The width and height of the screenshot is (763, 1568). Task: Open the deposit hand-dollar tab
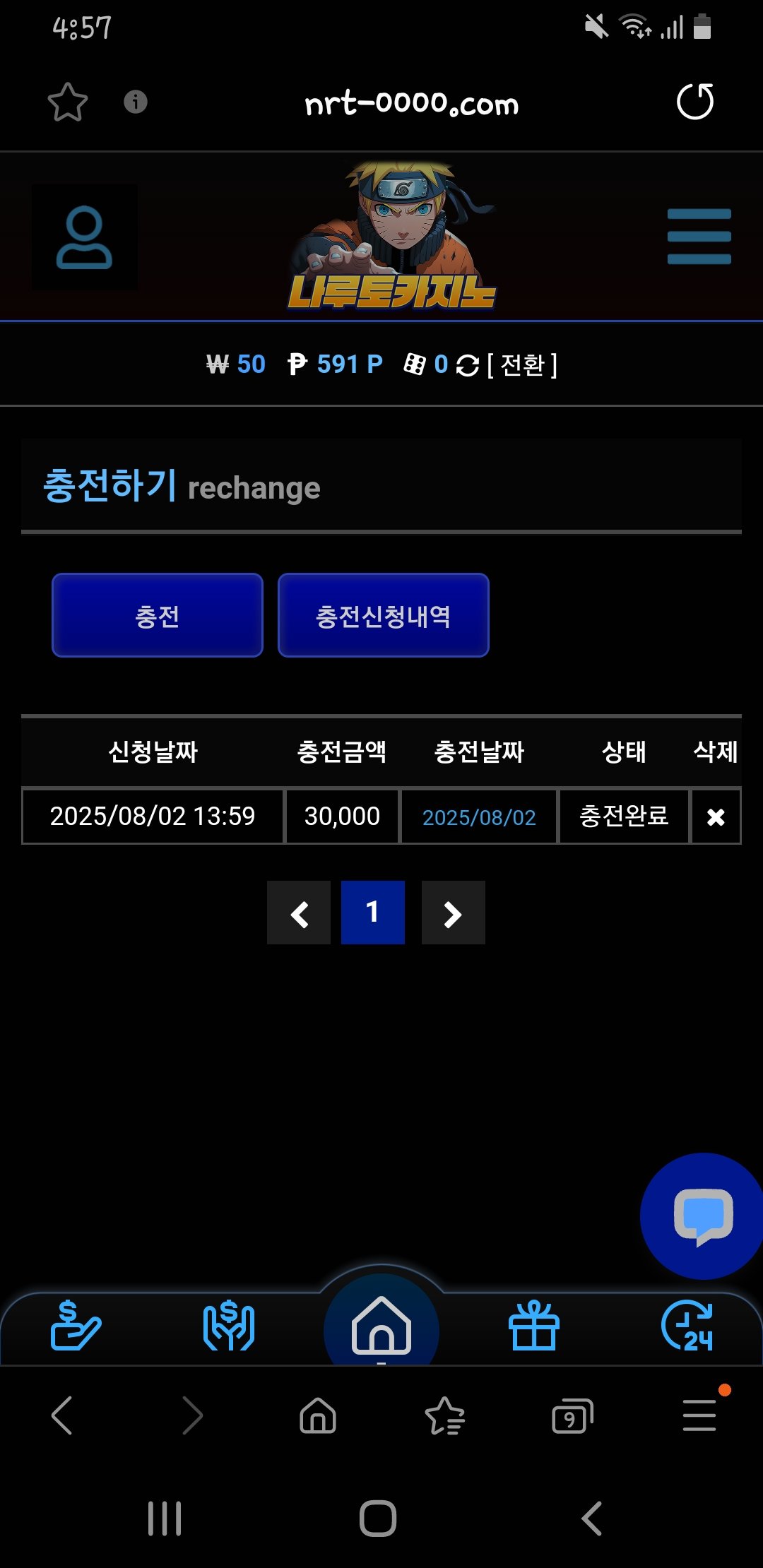tap(76, 1326)
